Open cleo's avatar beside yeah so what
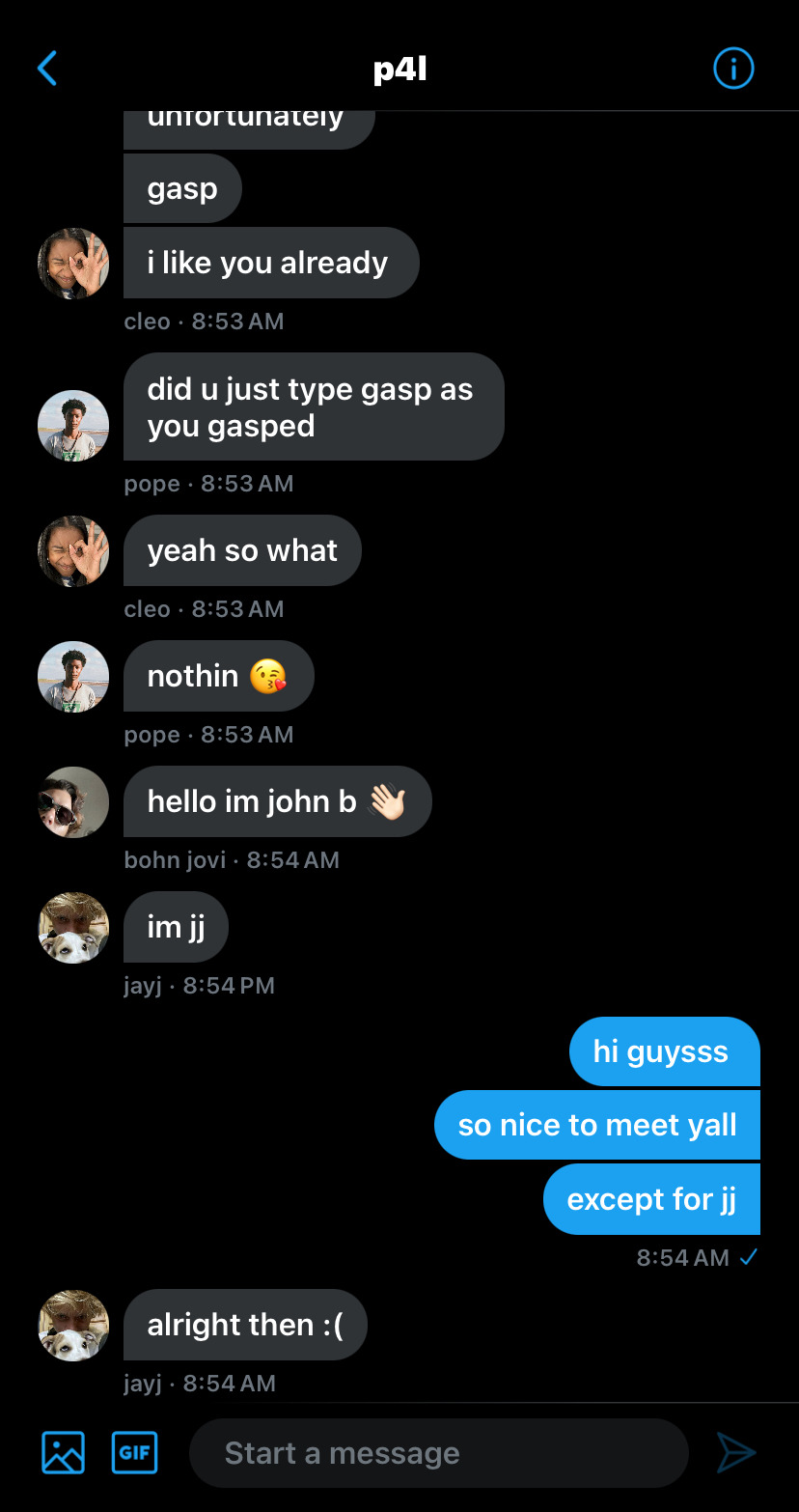Screen dimensions: 799x1512 coord(73,550)
